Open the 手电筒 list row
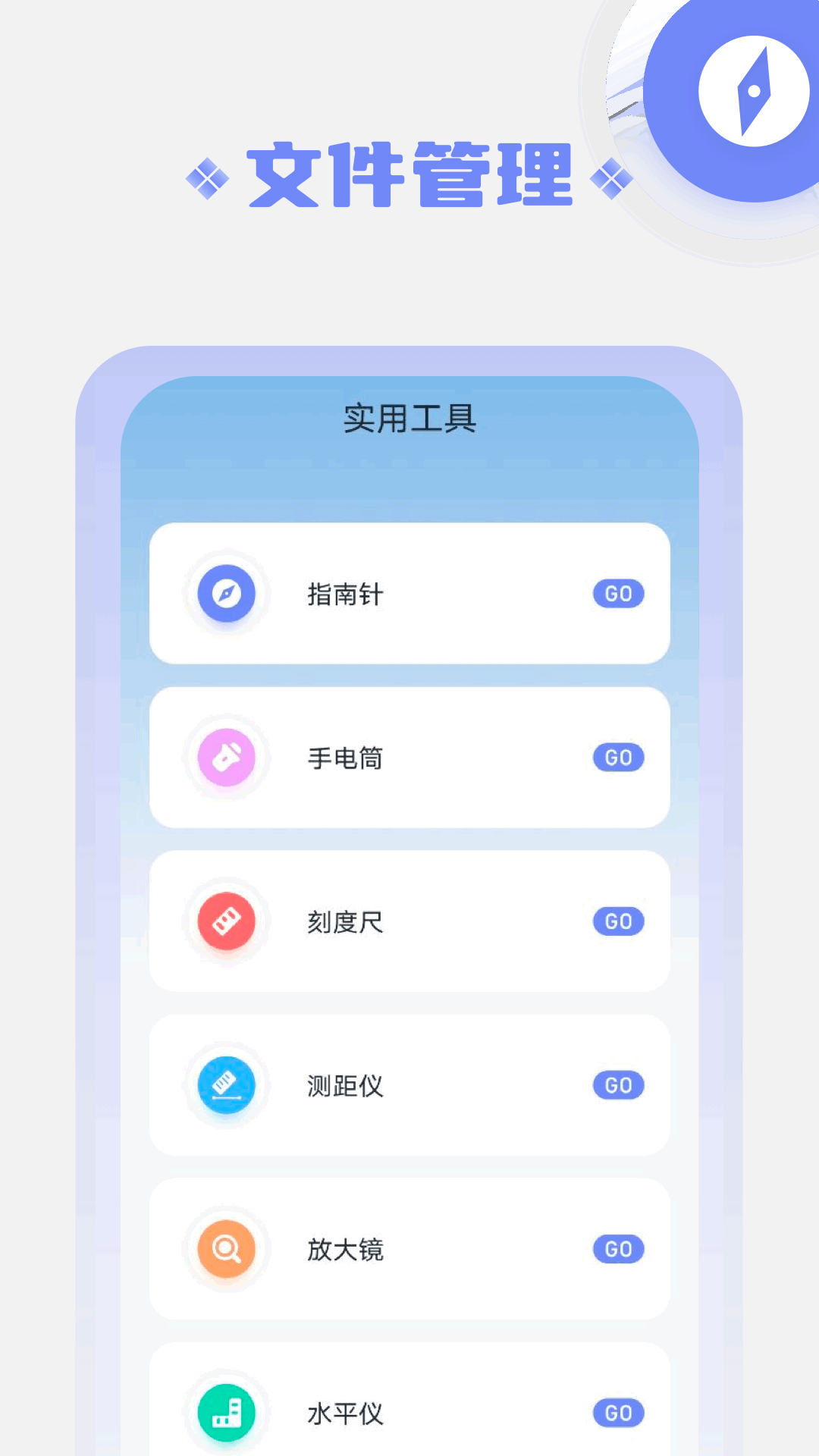The width and height of the screenshot is (819, 1456). click(409, 758)
